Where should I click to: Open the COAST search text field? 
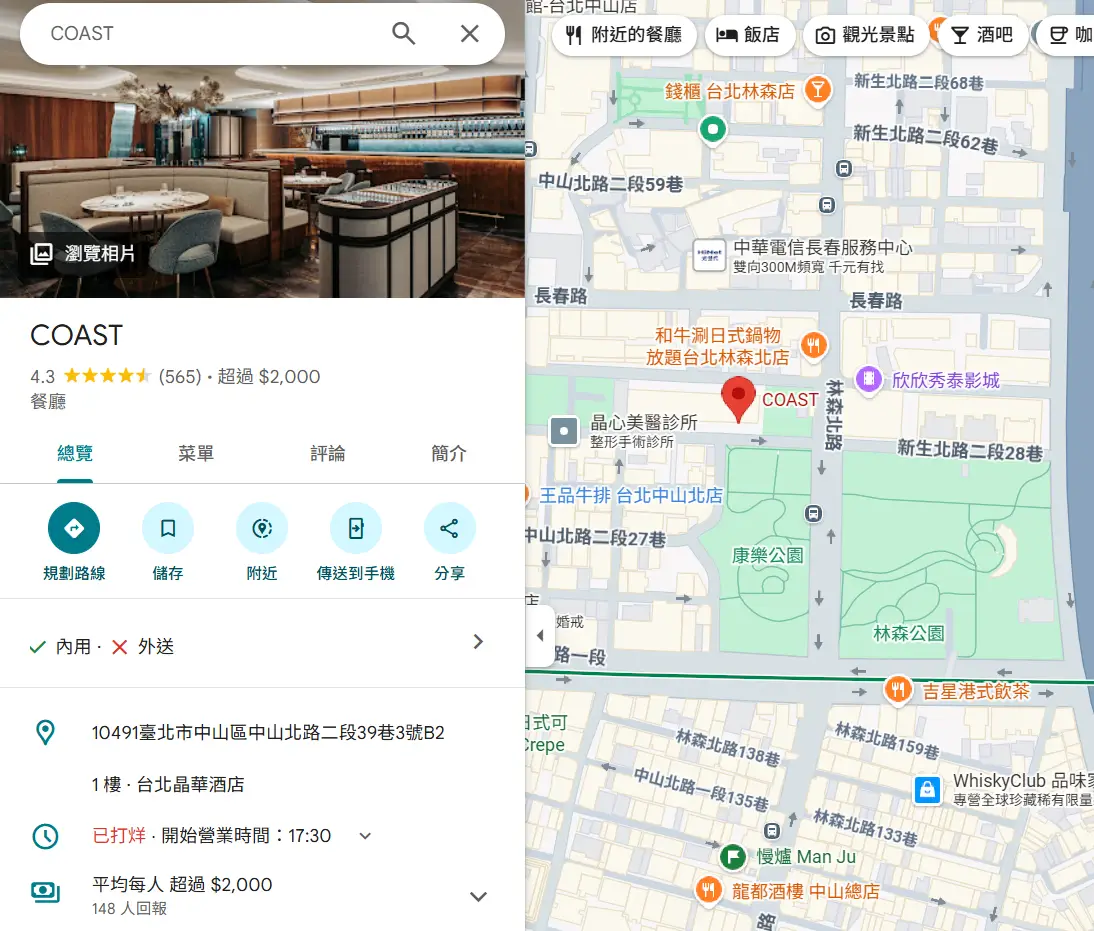(x=200, y=33)
